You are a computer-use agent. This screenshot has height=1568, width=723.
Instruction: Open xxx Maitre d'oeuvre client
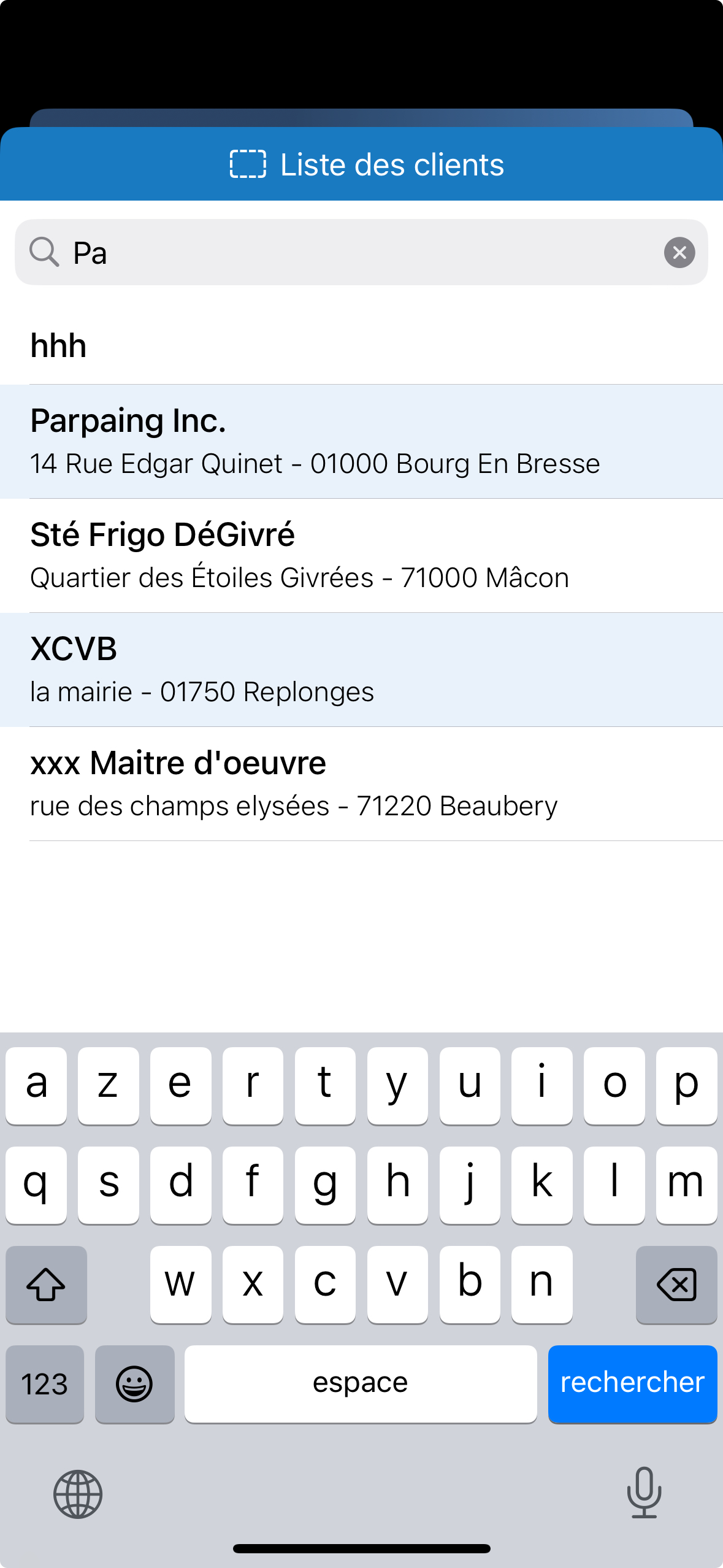point(361,784)
